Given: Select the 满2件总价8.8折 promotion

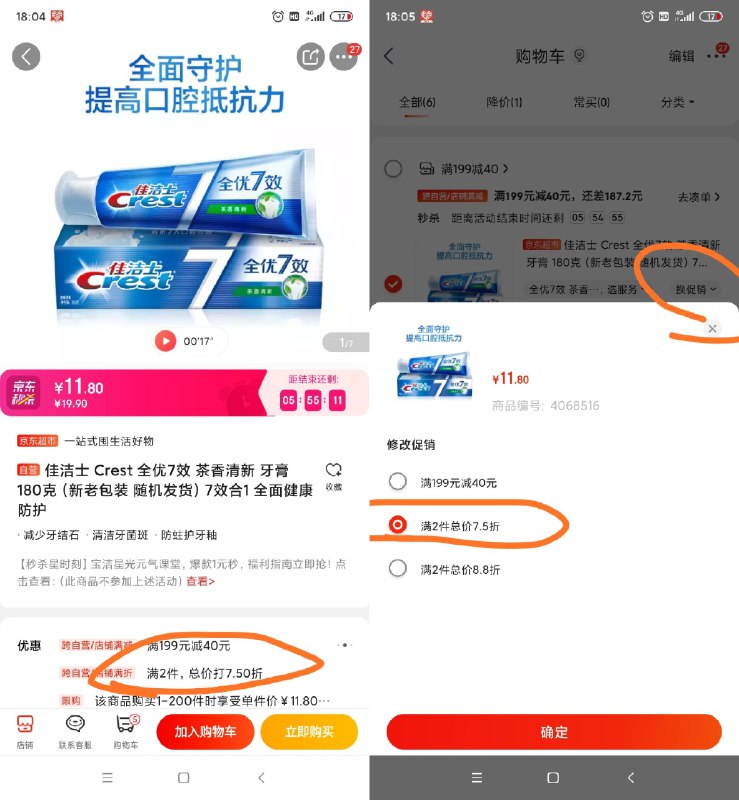Looking at the screenshot, I should click(398, 569).
